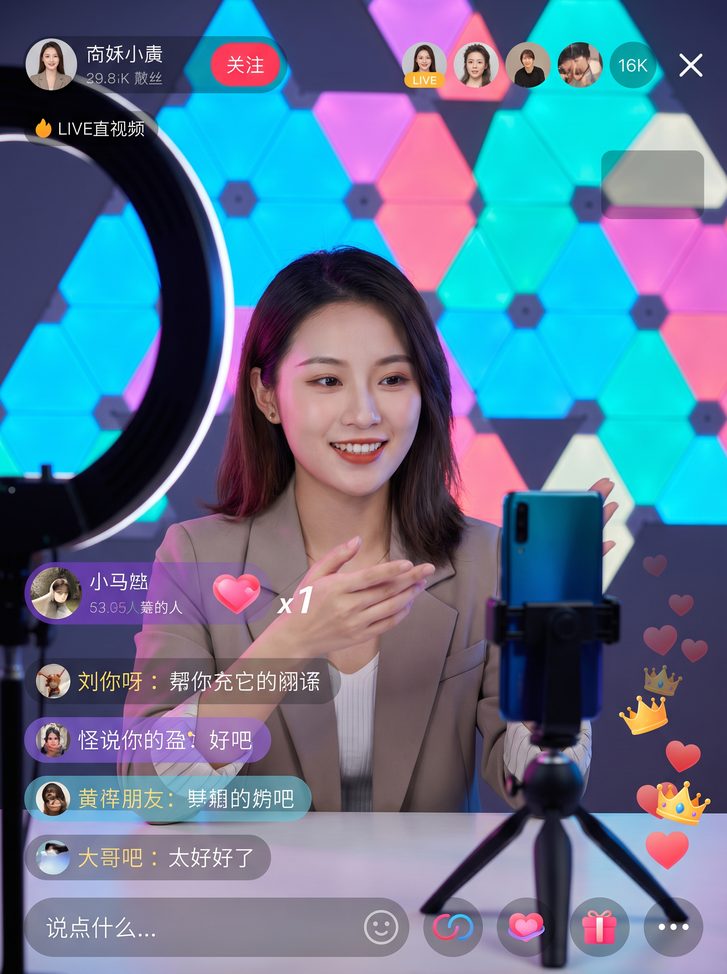
Task: Send a like with the heart icon
Action: click(526, 928)
